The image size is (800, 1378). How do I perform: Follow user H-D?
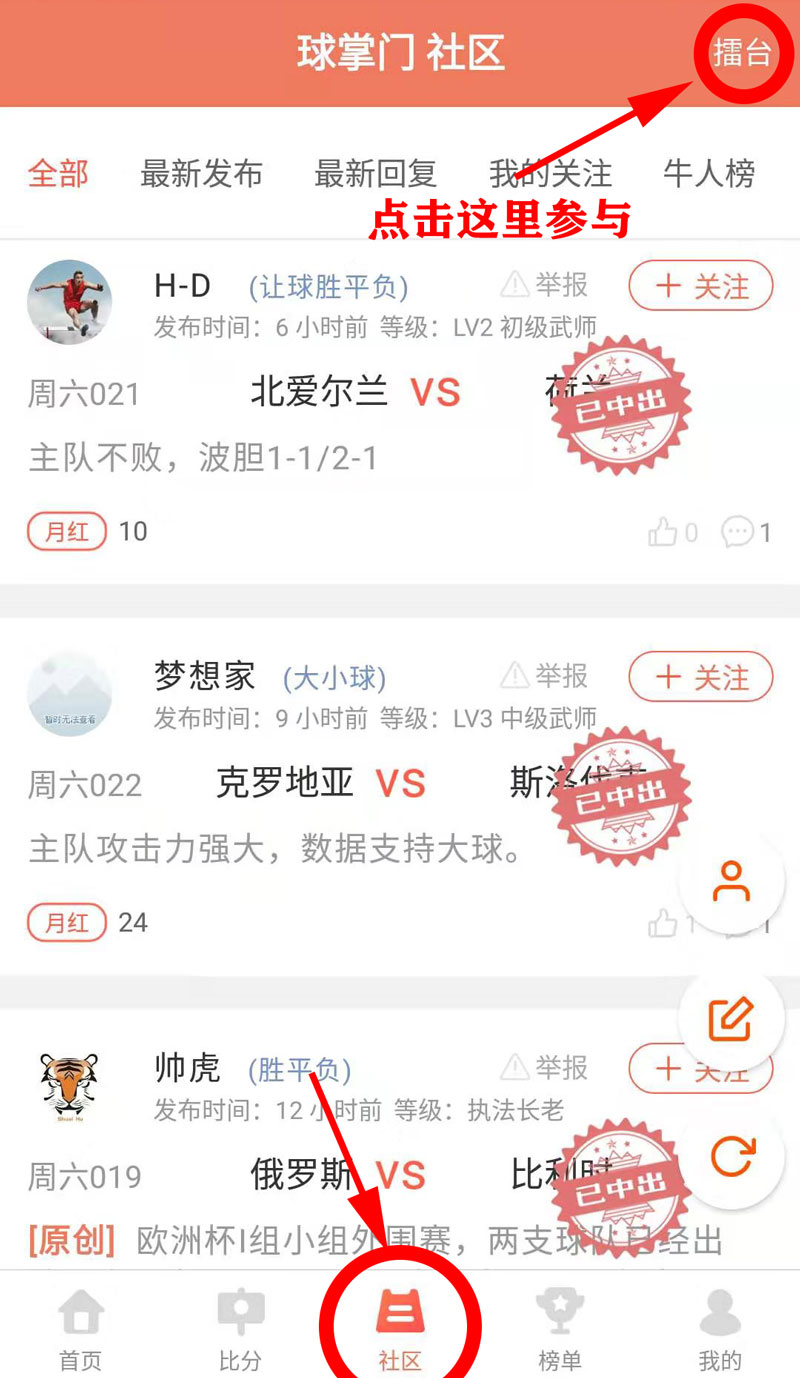coord(700,287)
